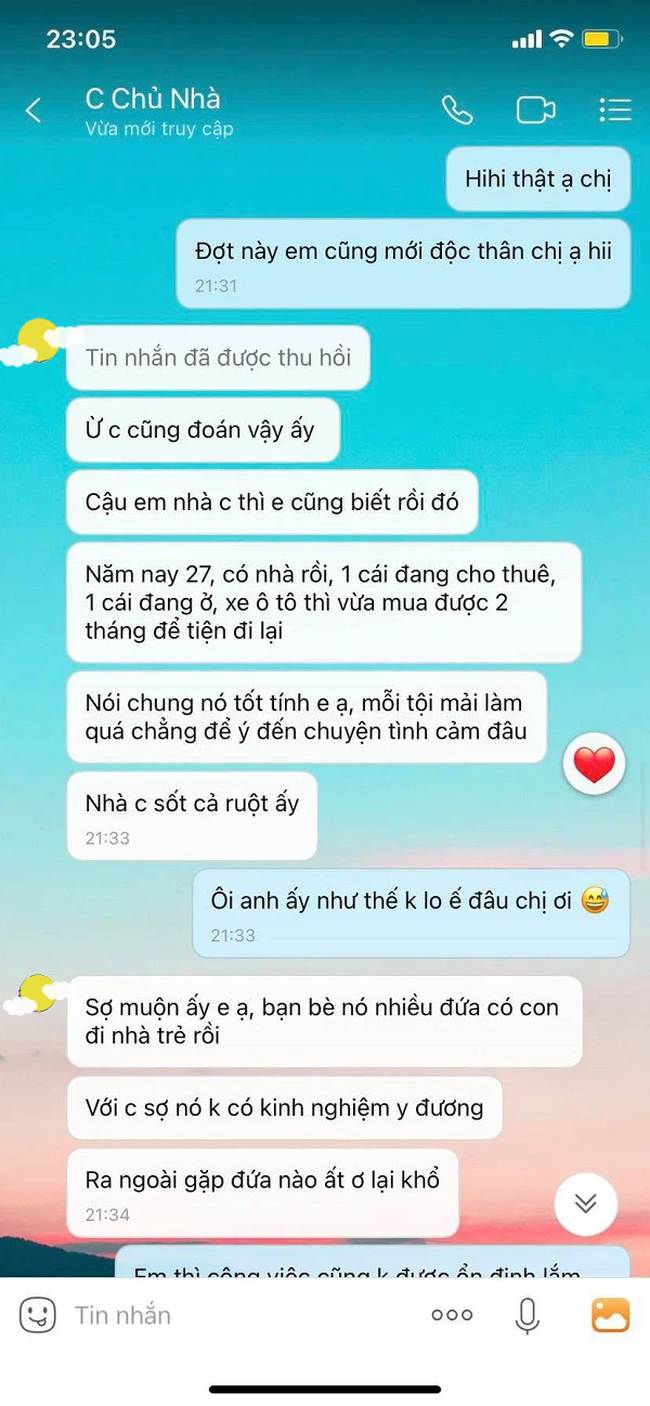The height and width of the screenshot is (1406, 650).
Task: Record a voice message
Action: point(527,1315)
